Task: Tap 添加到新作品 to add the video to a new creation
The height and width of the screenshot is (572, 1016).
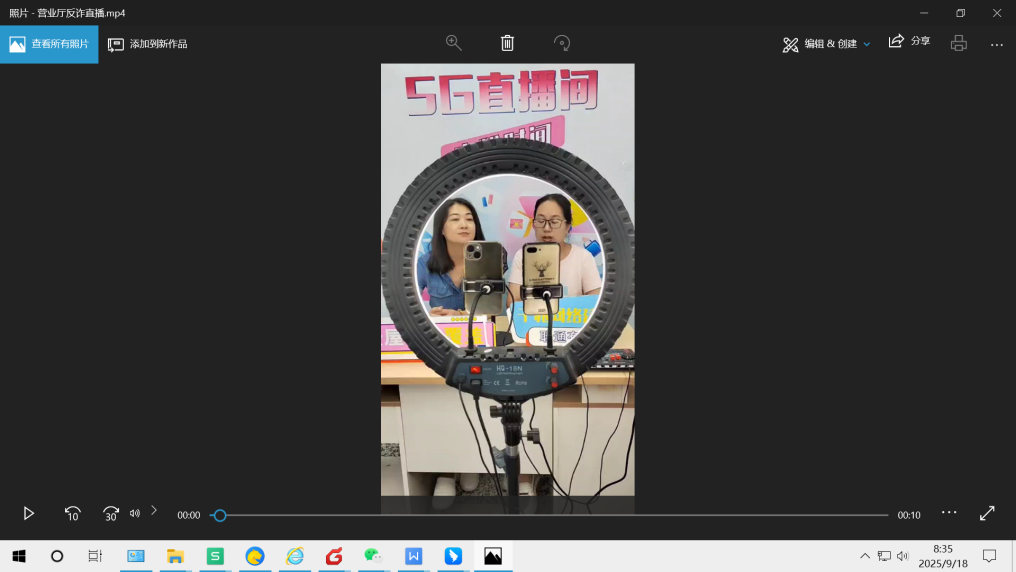Action: coord(147,44)
